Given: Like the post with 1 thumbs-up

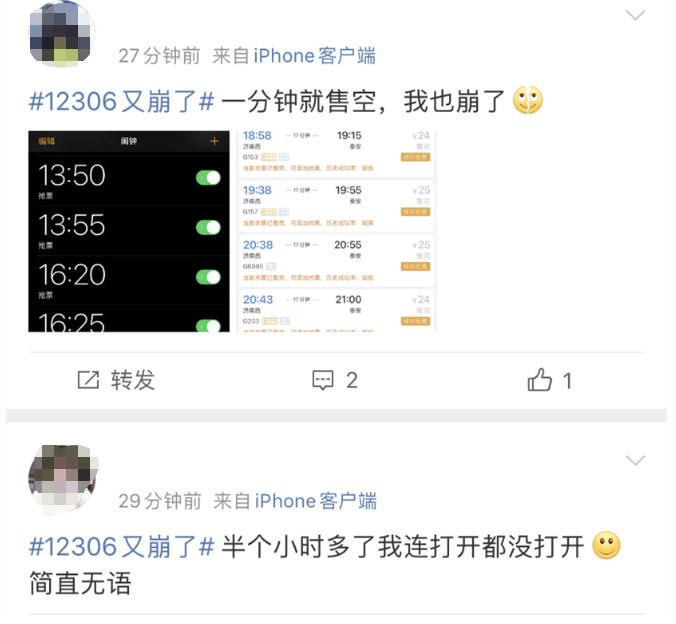Looking at the screenshot, I should [x=549, y=380].
